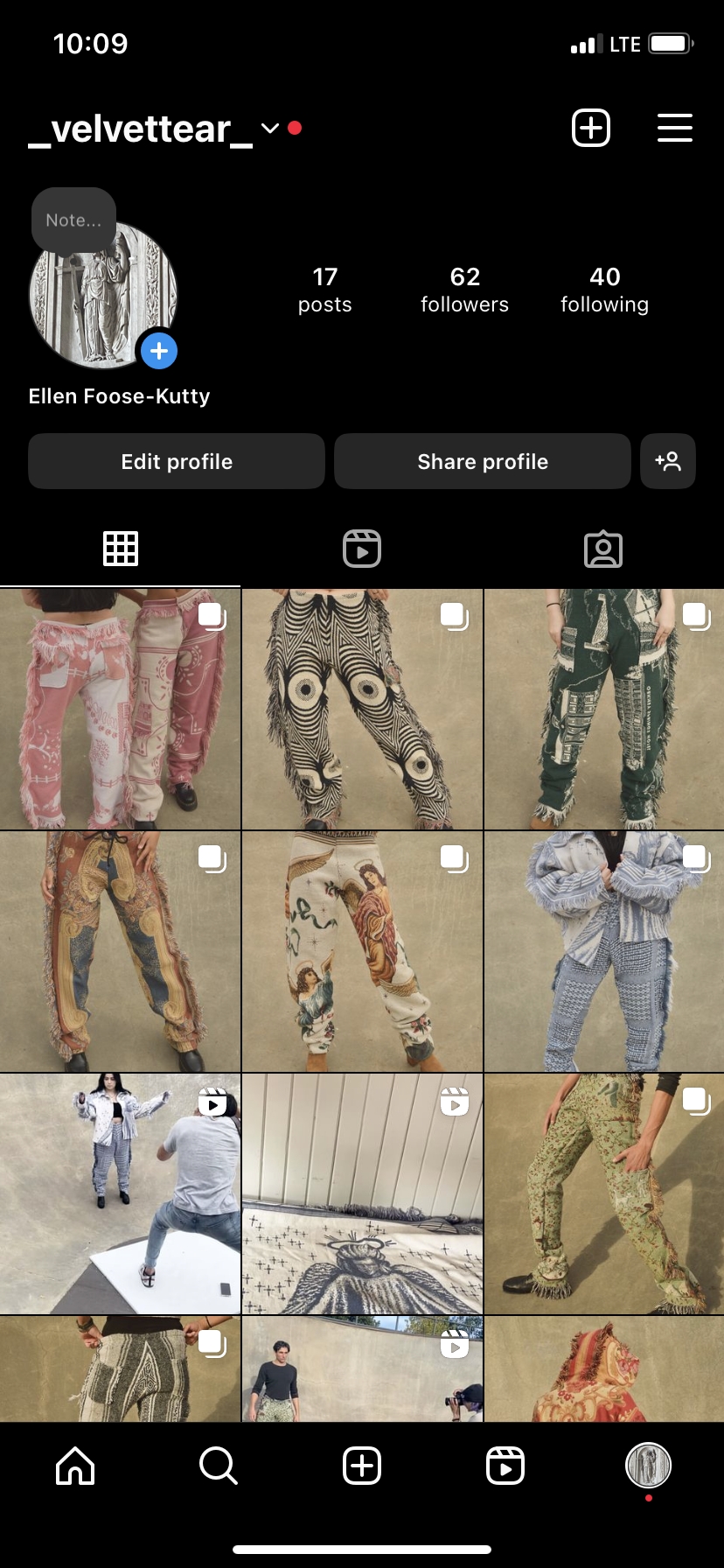Open the green tapestry pants post
This screenshot has height=1568, width=724.
[x=604, y=709]
